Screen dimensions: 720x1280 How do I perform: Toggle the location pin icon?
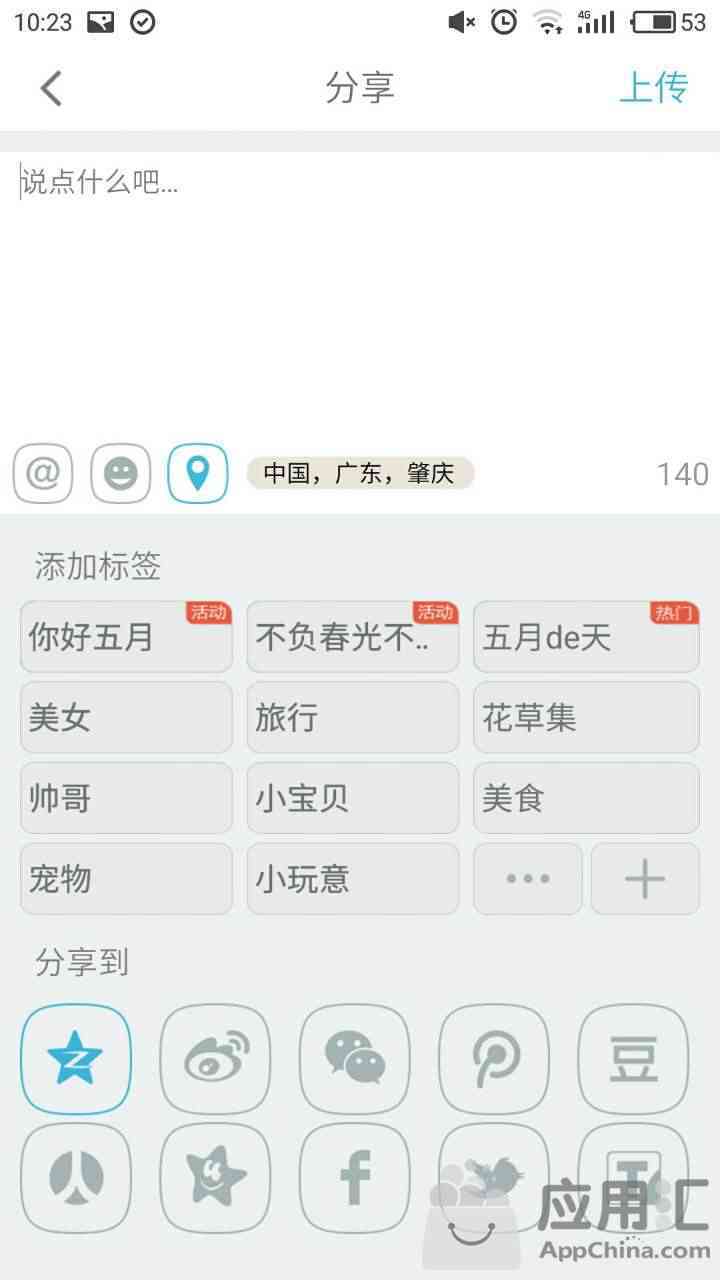(x=198, y=473)
